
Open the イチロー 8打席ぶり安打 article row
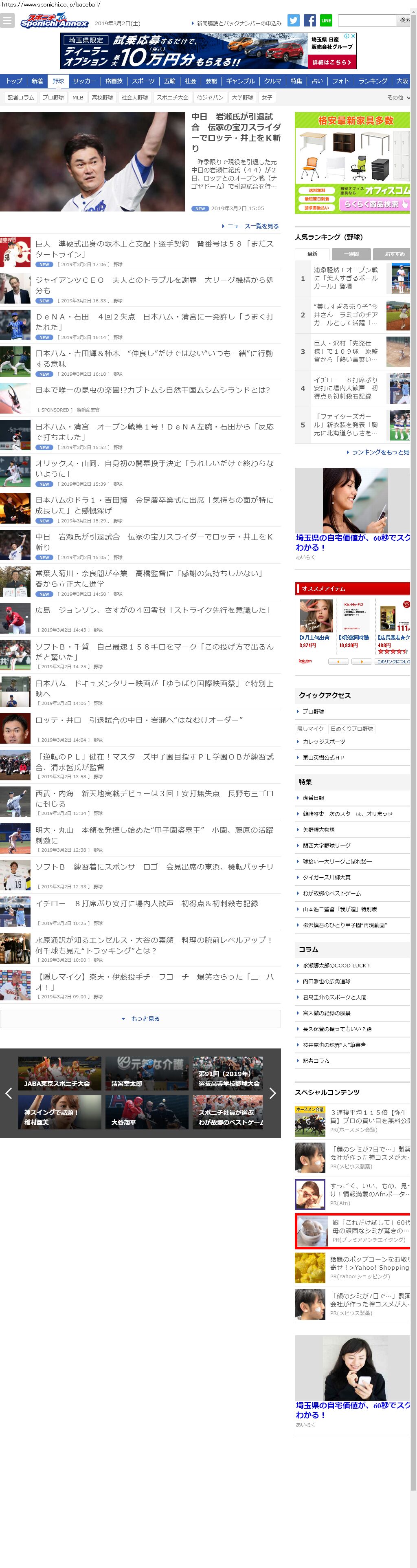(x=146, y=904)
